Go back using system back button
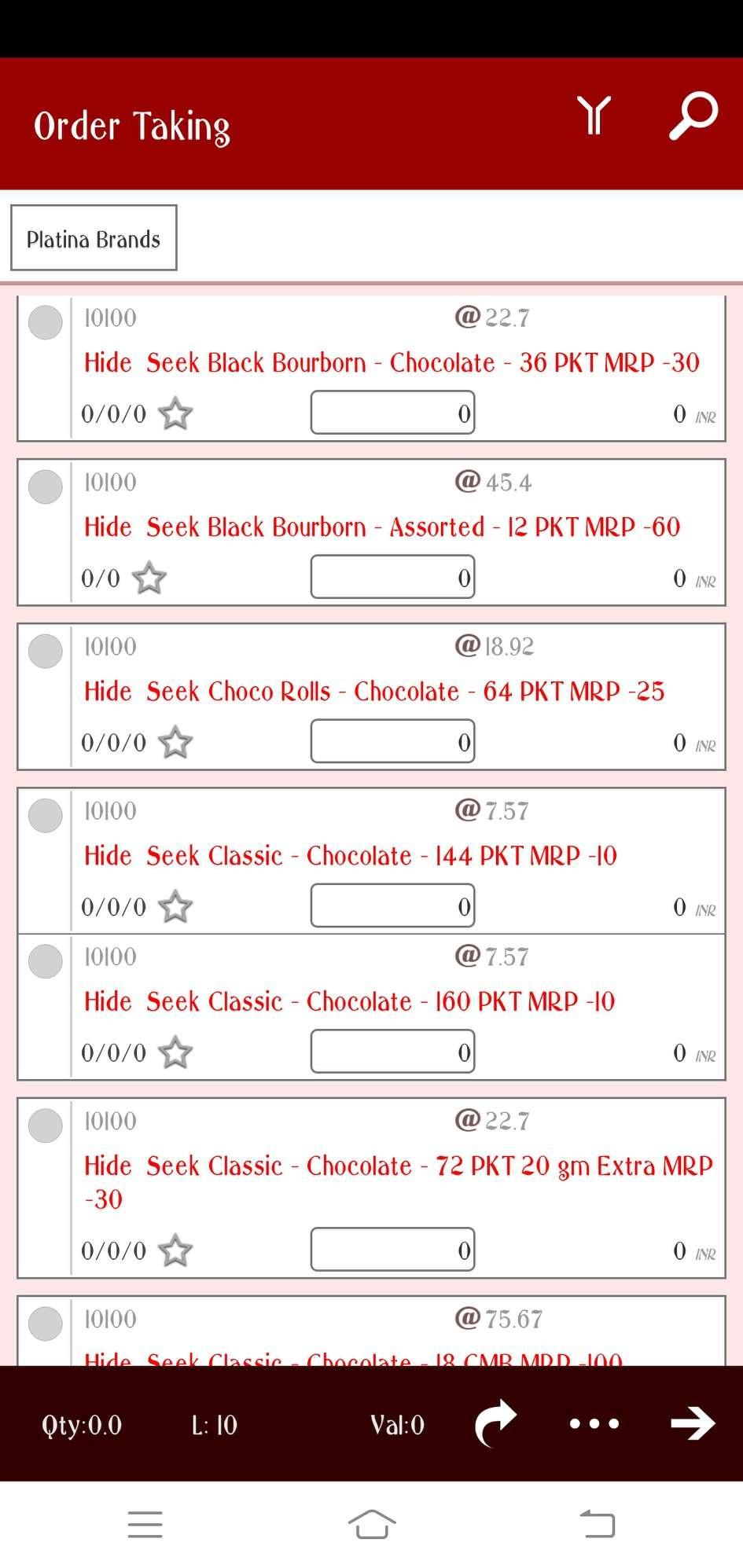743x1568 pixels. (598, 1524)
